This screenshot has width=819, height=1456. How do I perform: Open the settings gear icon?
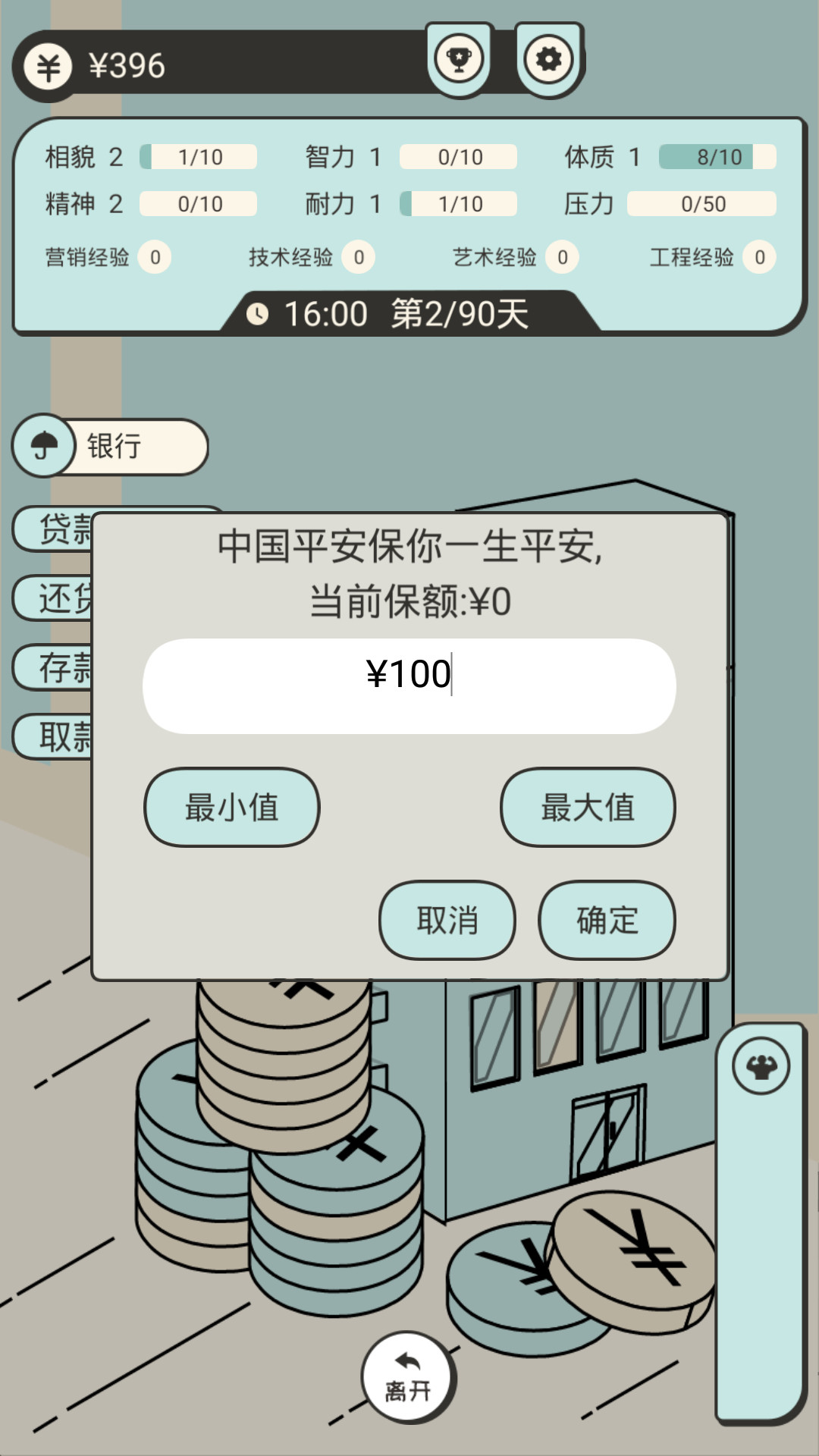click(x=549, y=58)
